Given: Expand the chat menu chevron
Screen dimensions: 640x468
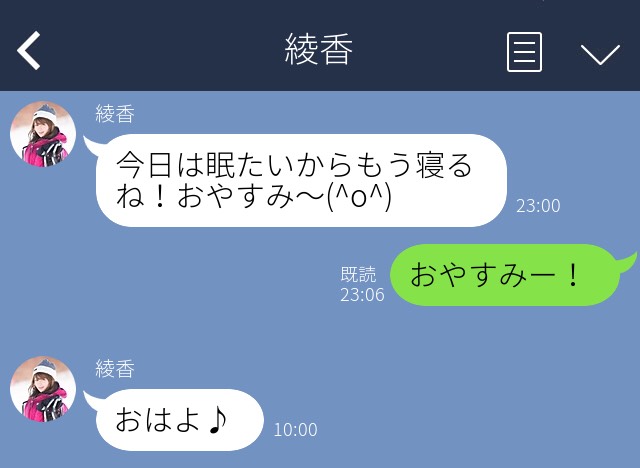Looking at the screenshot, I should coord(600,53).
